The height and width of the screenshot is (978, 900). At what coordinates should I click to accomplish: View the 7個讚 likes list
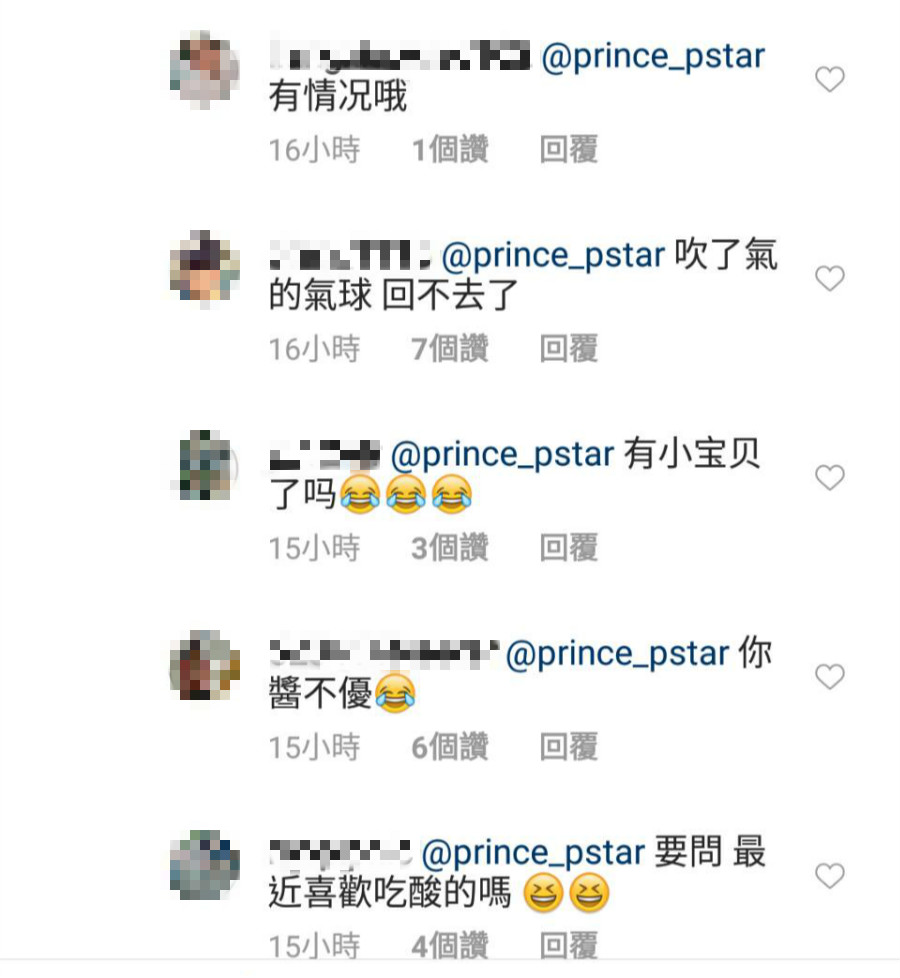[x=450, y=349]
